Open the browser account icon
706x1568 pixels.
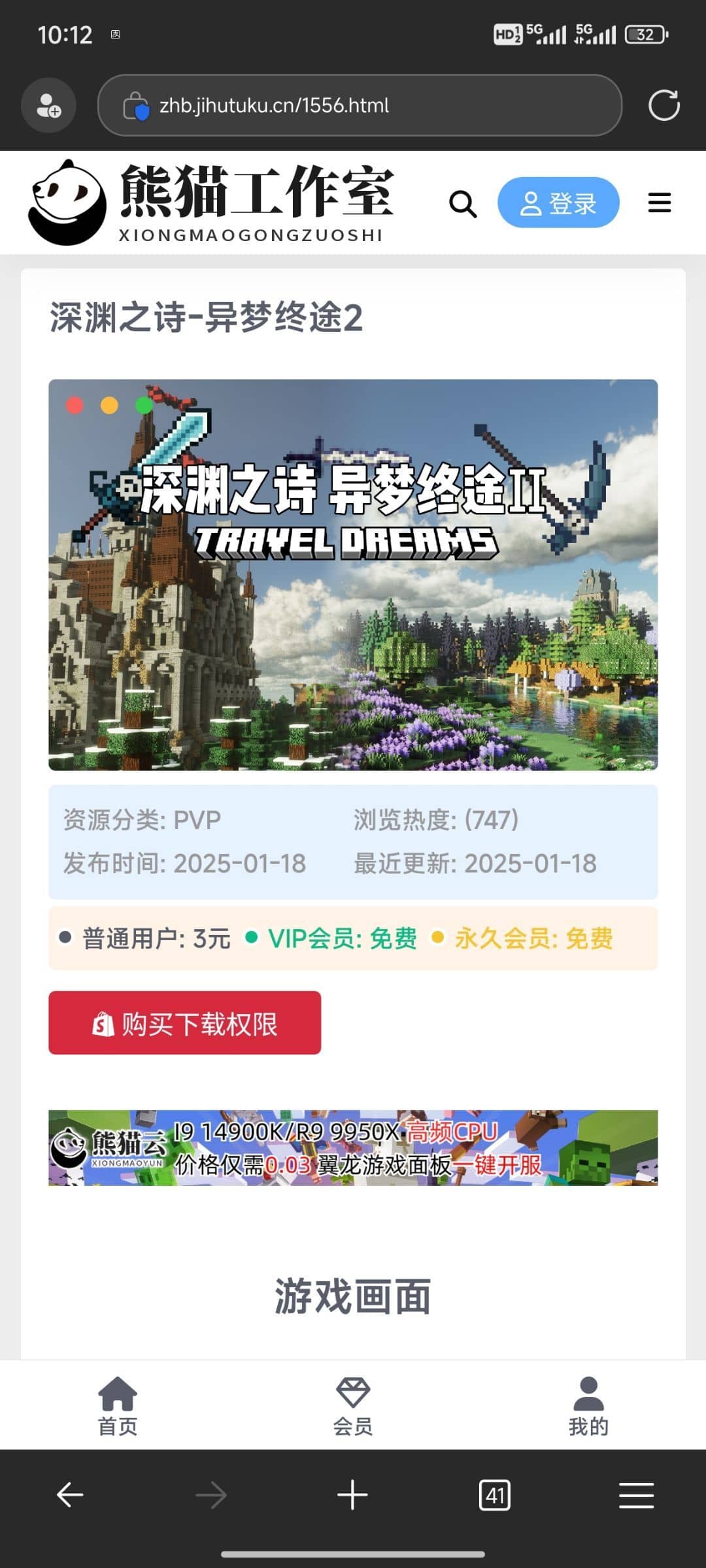(x=49, y=105)
